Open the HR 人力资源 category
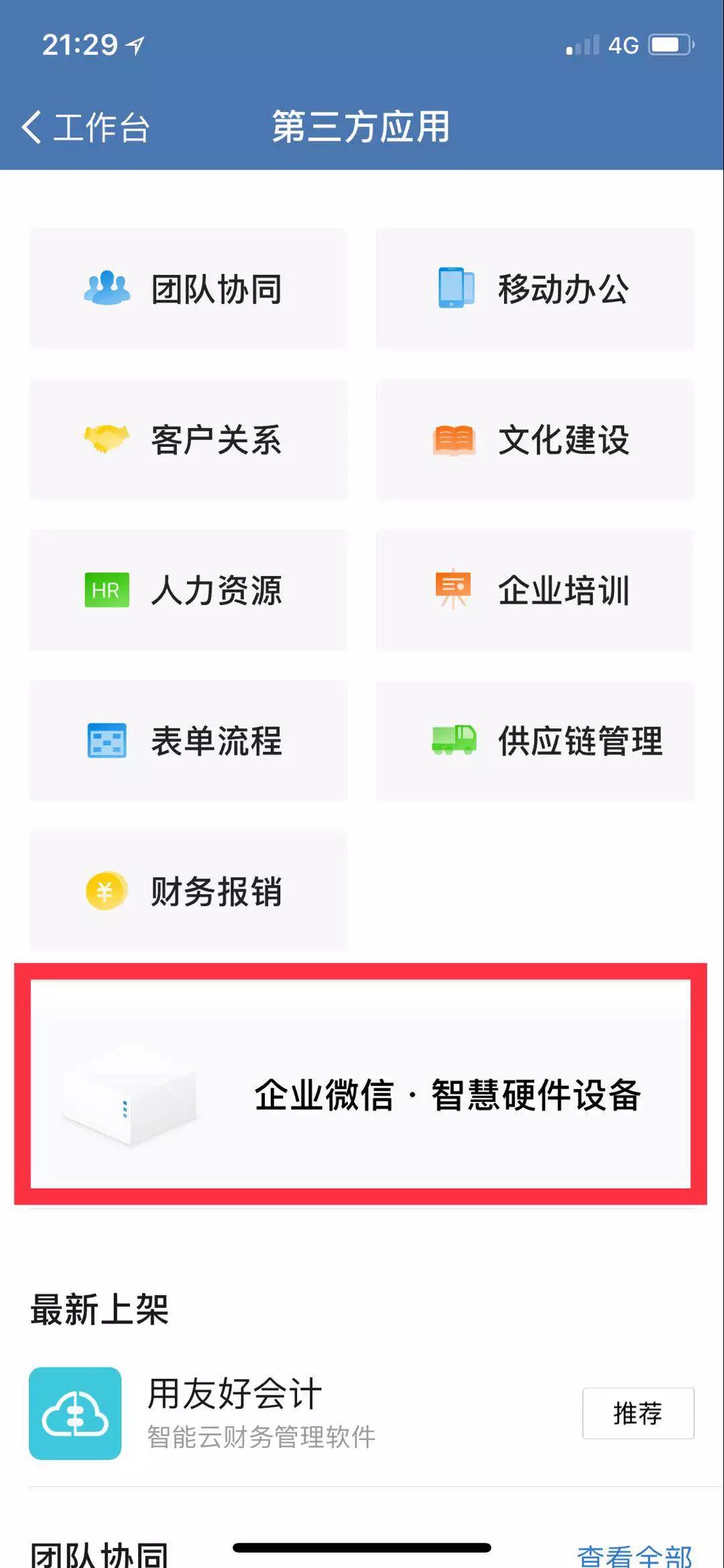 [188, 590]
